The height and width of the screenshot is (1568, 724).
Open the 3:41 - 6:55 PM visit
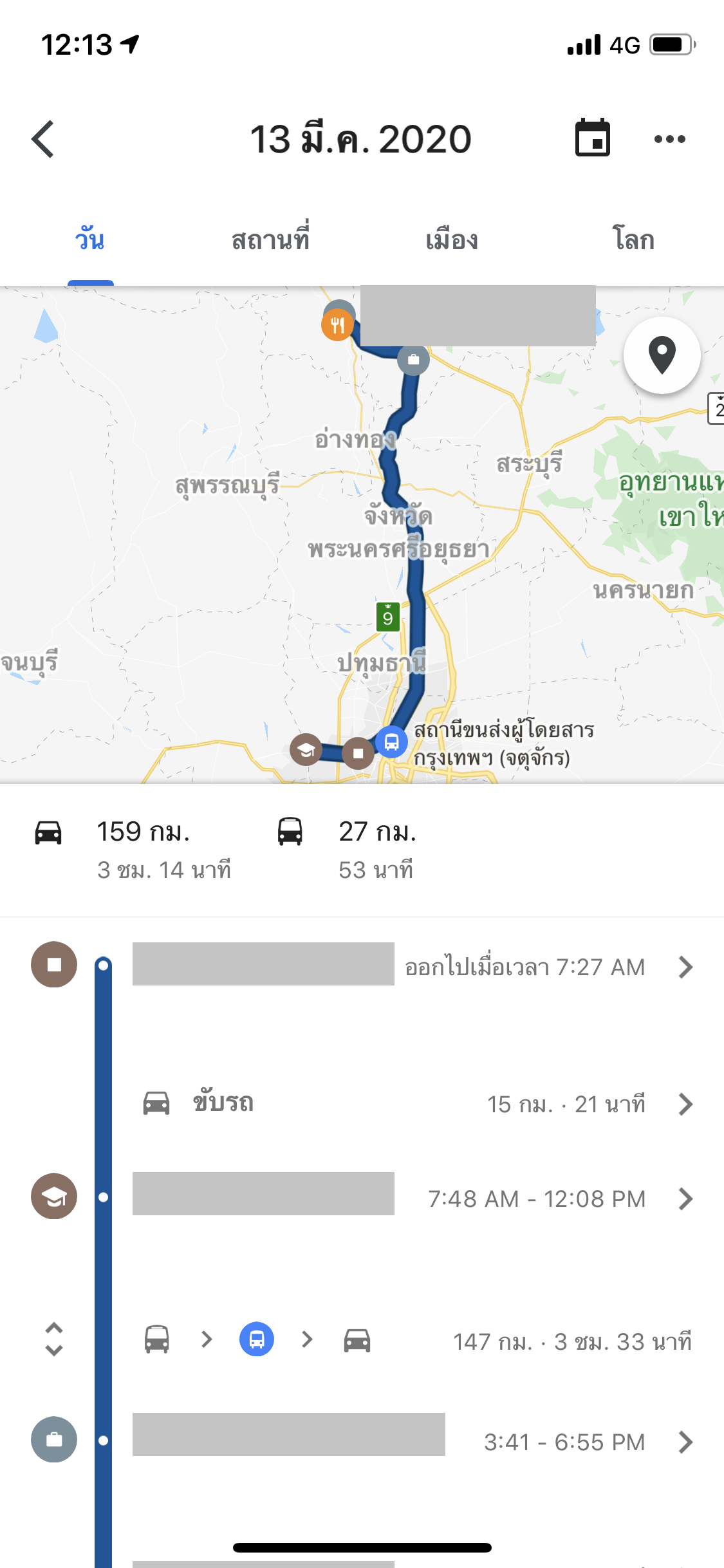[412, 1441]
